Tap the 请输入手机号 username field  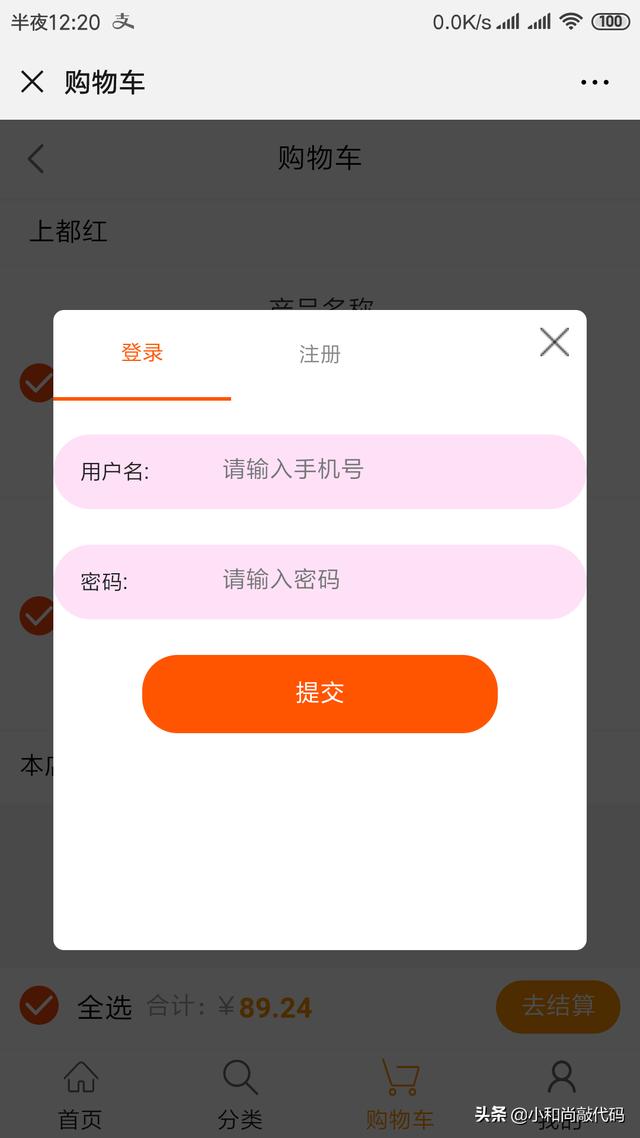pyautogui.click(x=320, y=471)
